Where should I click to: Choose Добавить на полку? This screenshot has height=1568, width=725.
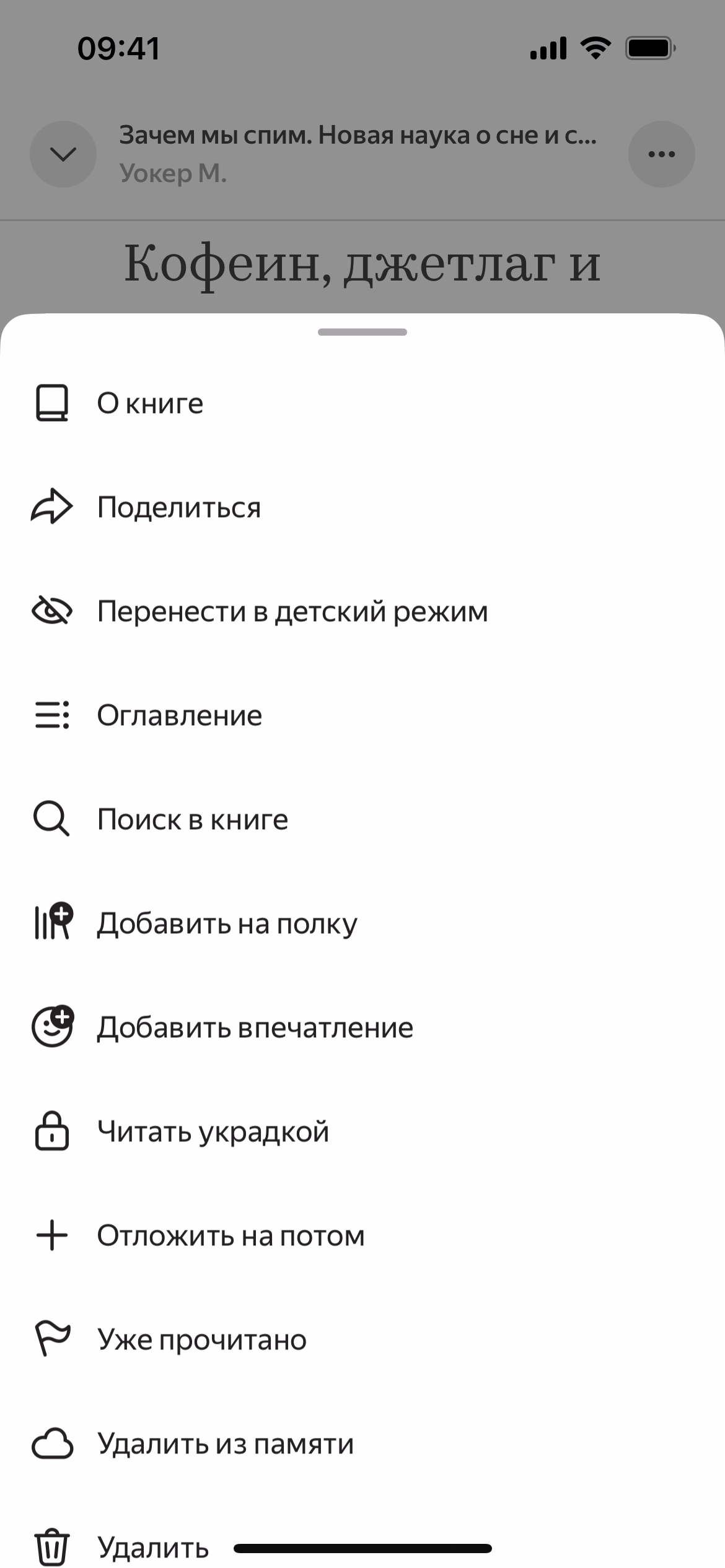(227, 924)
